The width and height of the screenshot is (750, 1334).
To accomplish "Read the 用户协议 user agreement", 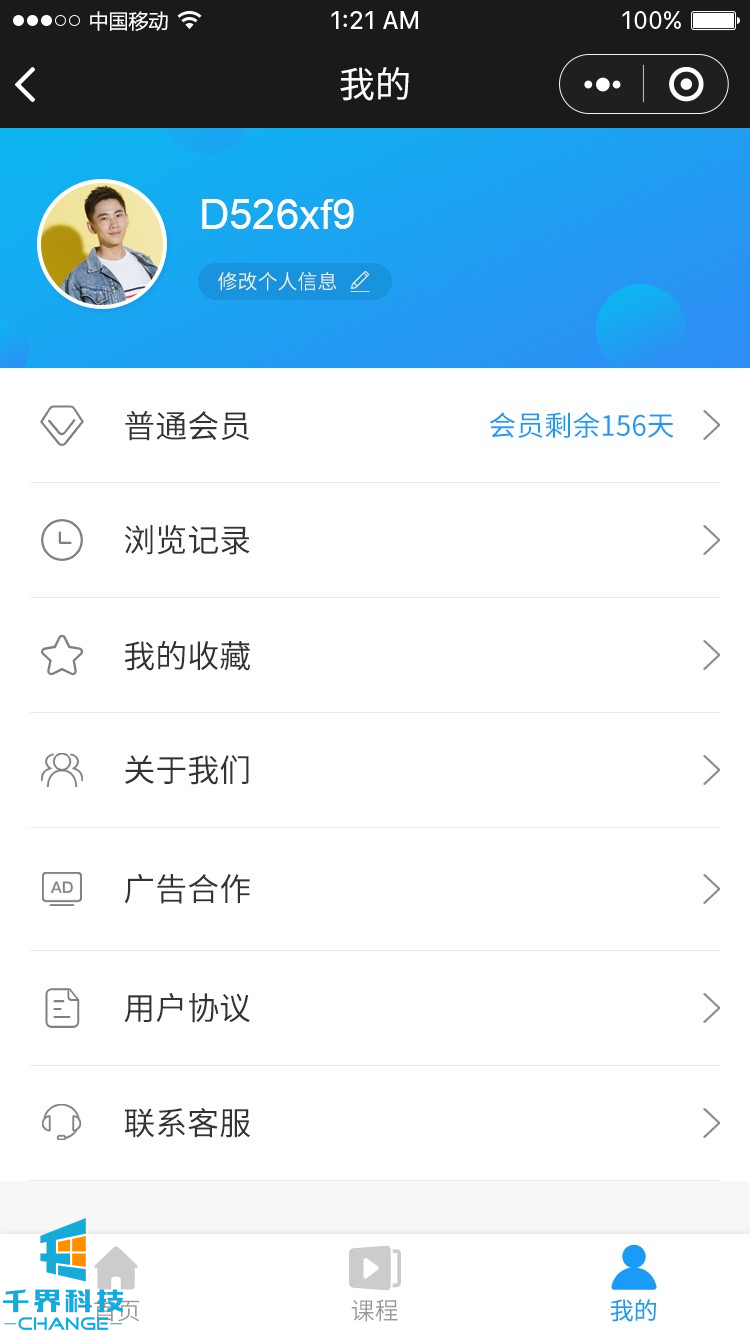I will click(375, 1008).
